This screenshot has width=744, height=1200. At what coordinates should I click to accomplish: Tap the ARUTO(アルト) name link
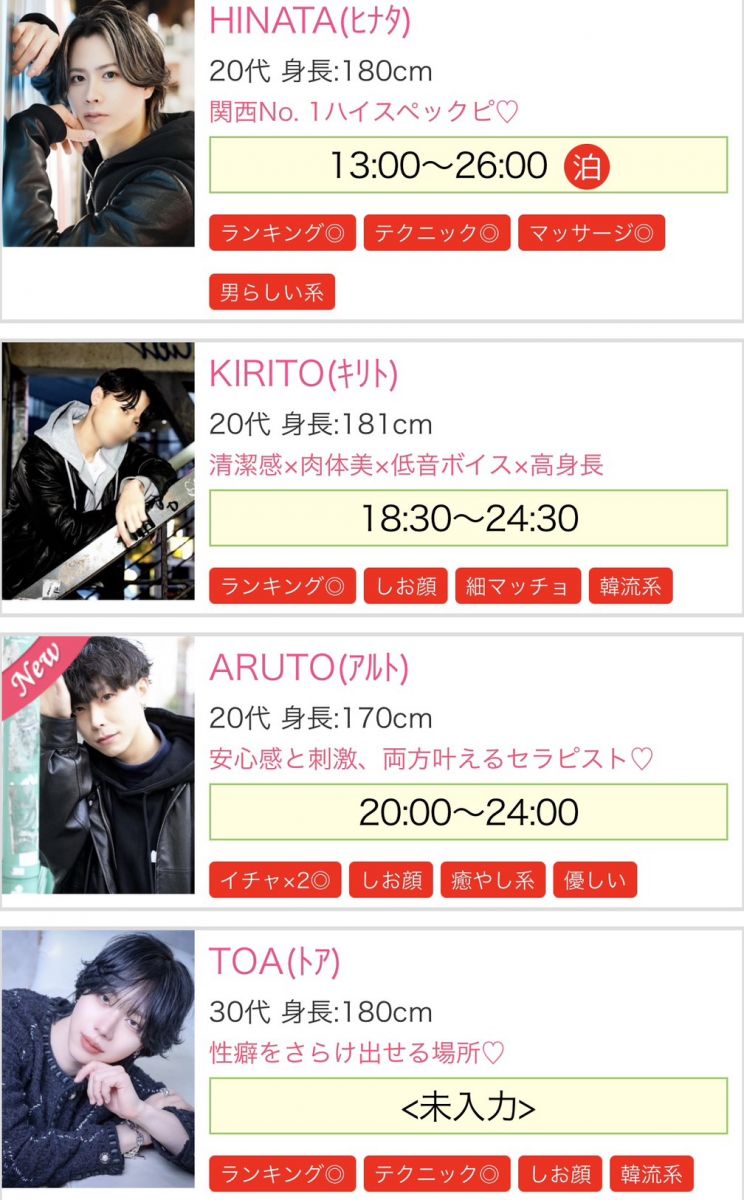(x=308, y=667)
